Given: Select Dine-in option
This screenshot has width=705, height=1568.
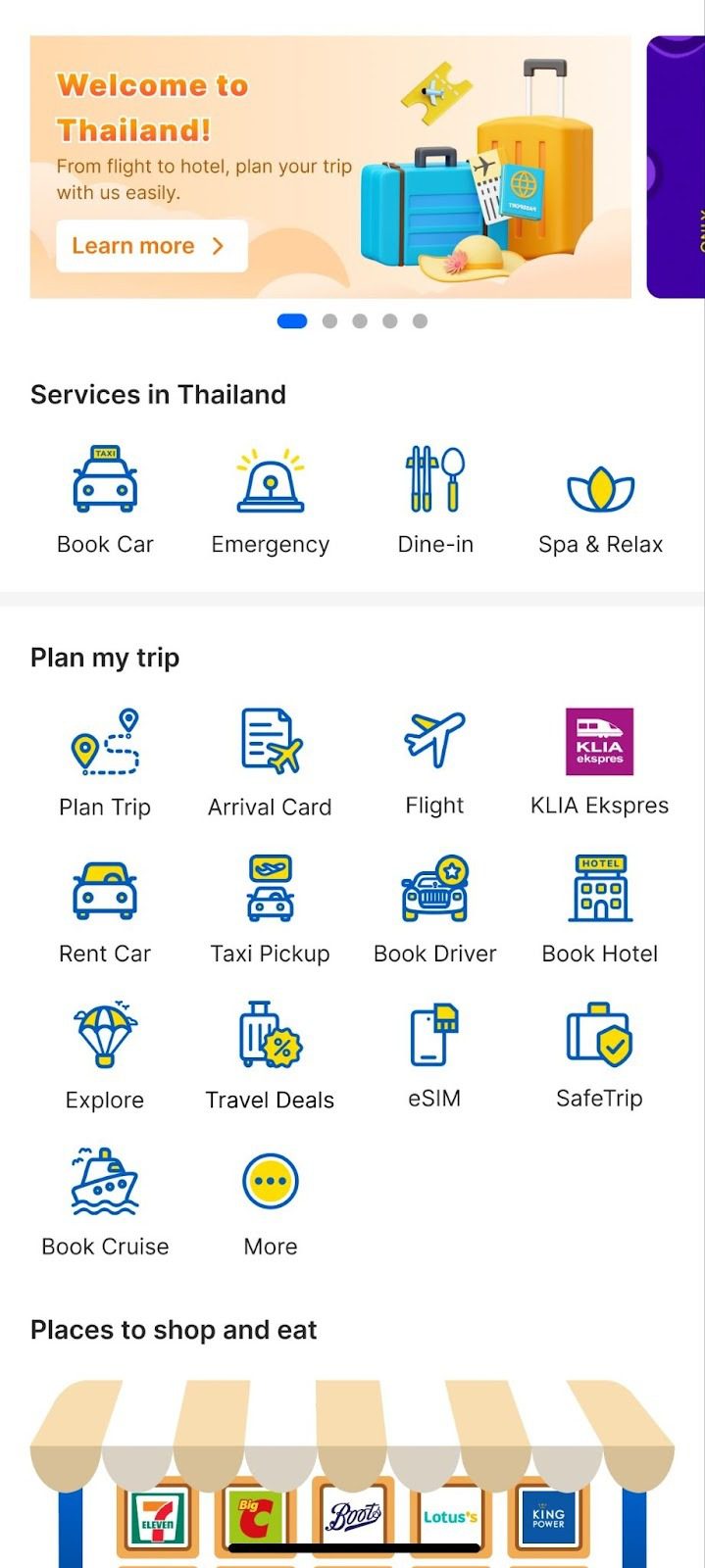Looking at the screenshot, I should click(x=435, y=500).
